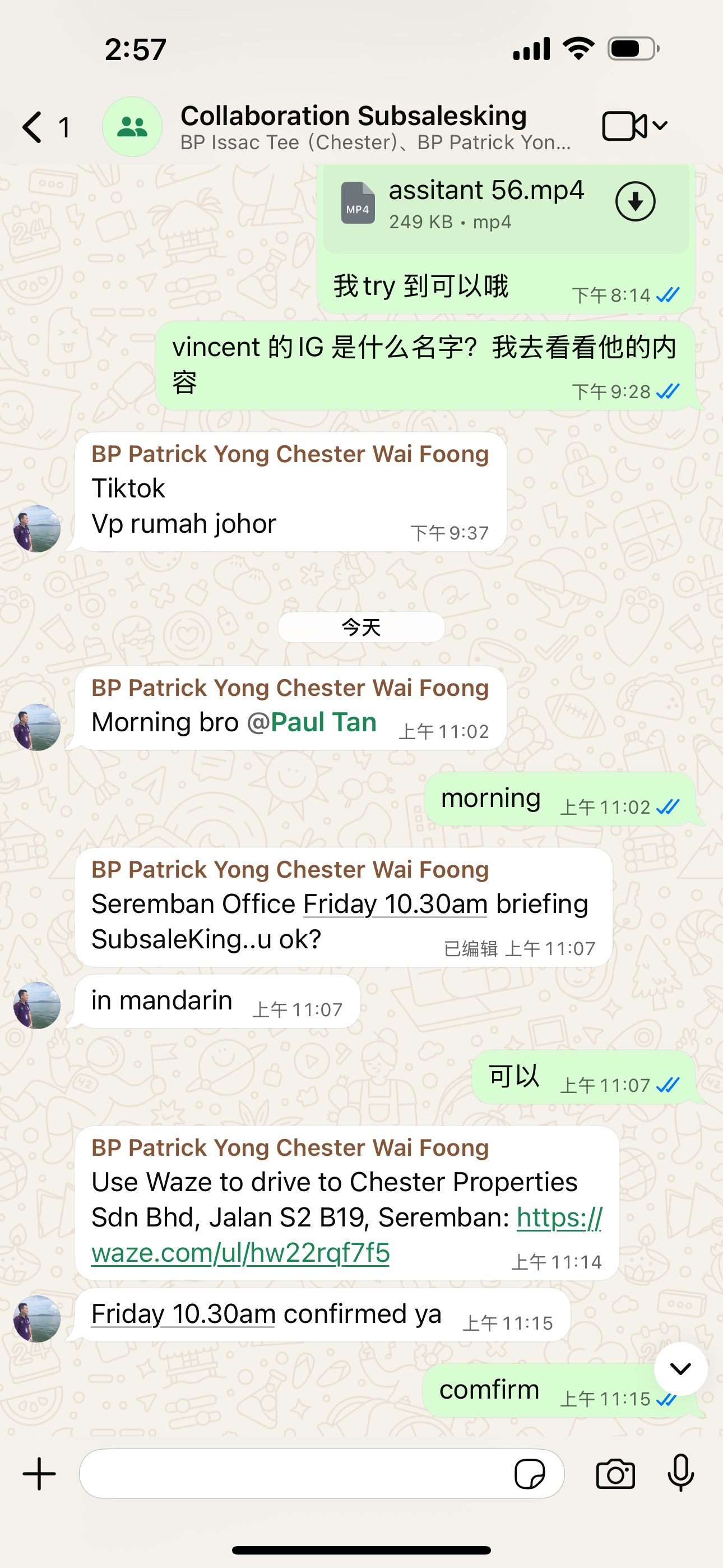Image resolution: width=723 pixels, height=1568 pixels.
Task: Open Collaboration Subsalesking group info
Action: pyautogui.click(x=353, y=127)
